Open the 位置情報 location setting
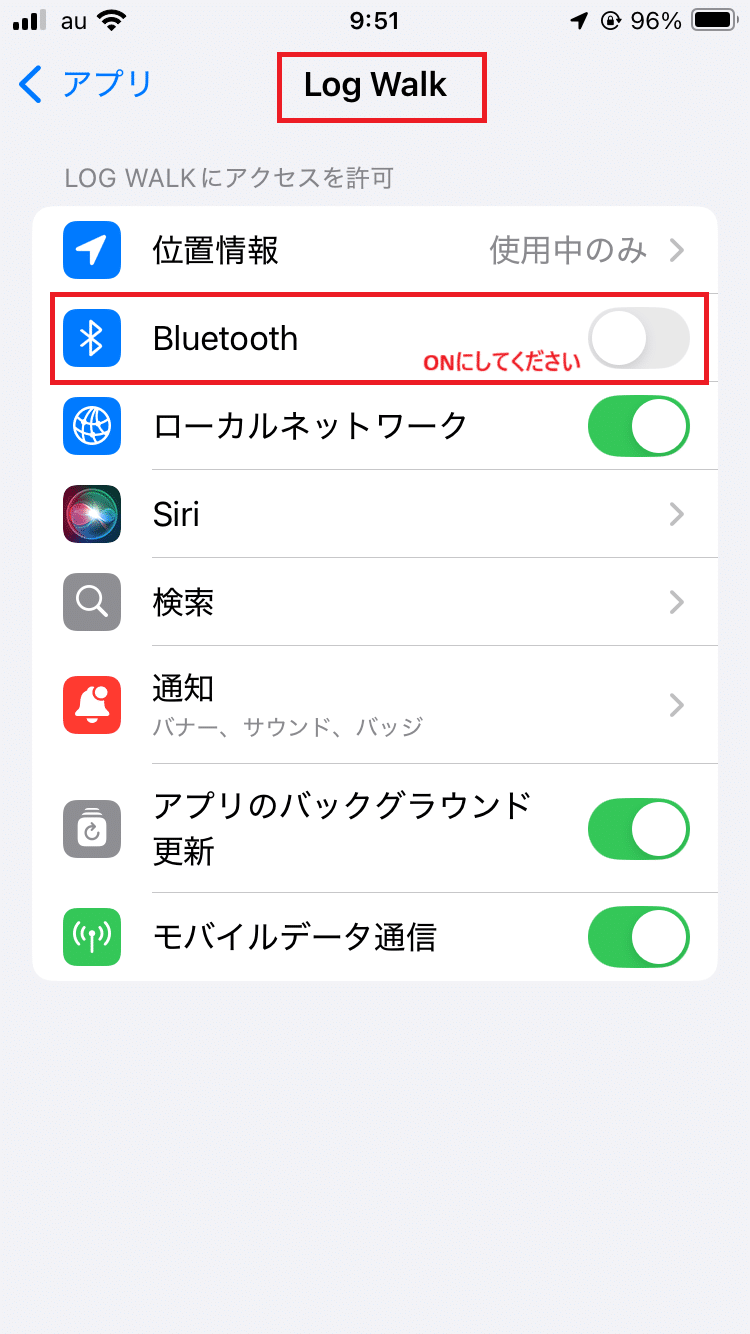This screenshot has height=1334, width=750. (x=375, y=250)
